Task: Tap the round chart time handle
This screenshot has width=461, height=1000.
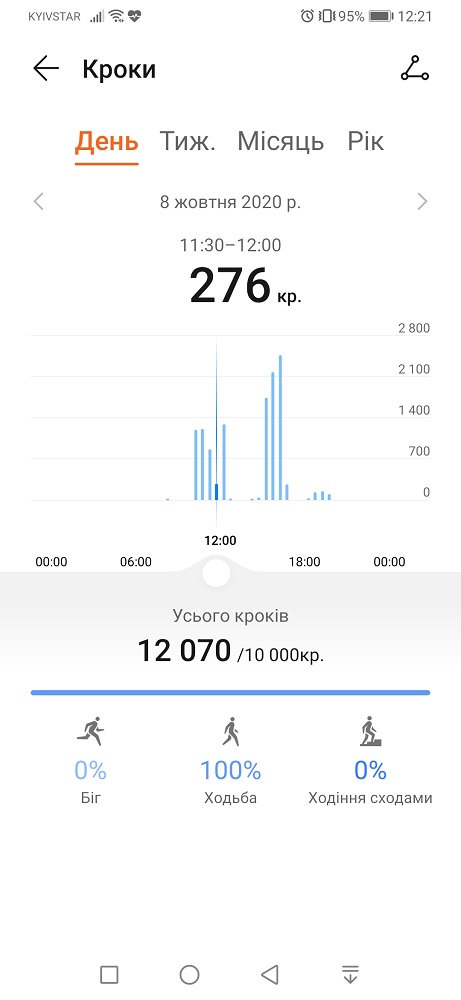Action: click(216, 573)
